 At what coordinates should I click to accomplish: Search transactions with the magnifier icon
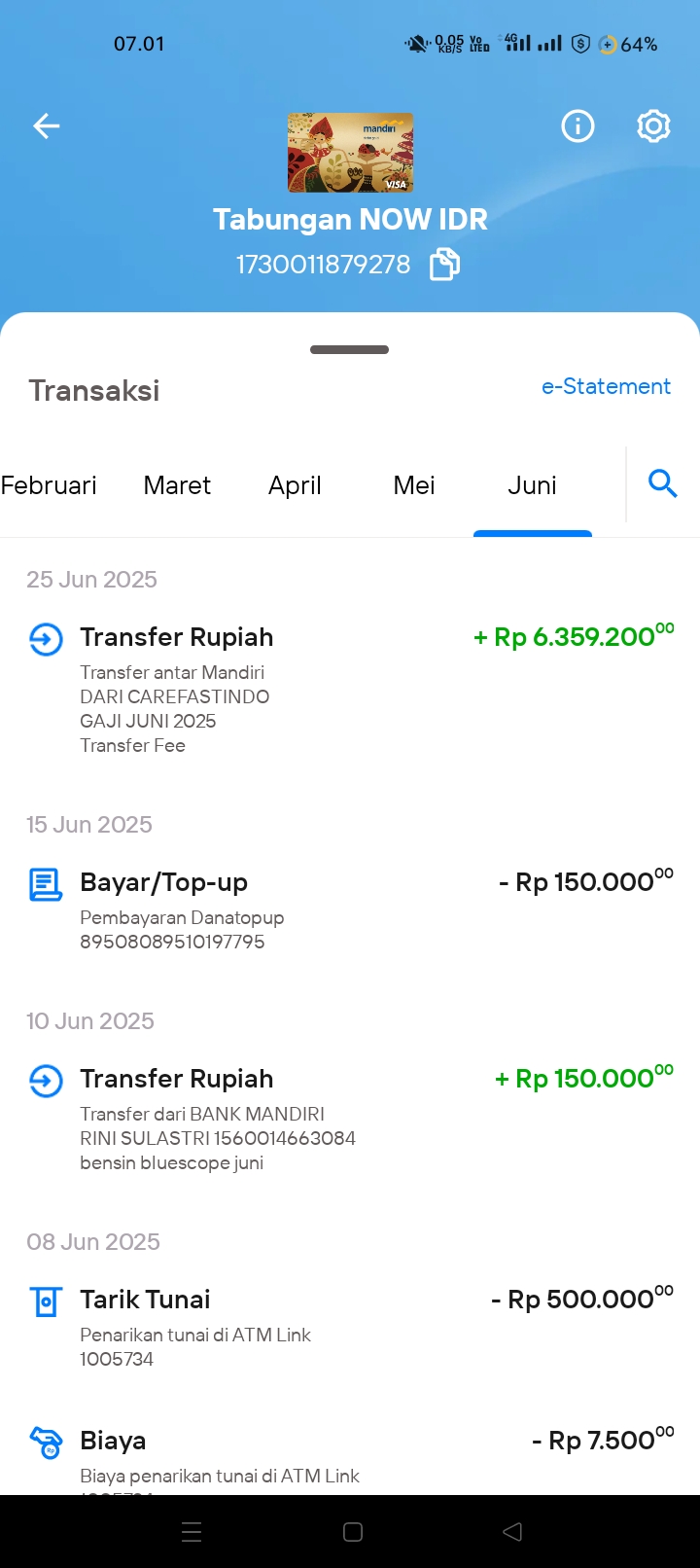663,483
